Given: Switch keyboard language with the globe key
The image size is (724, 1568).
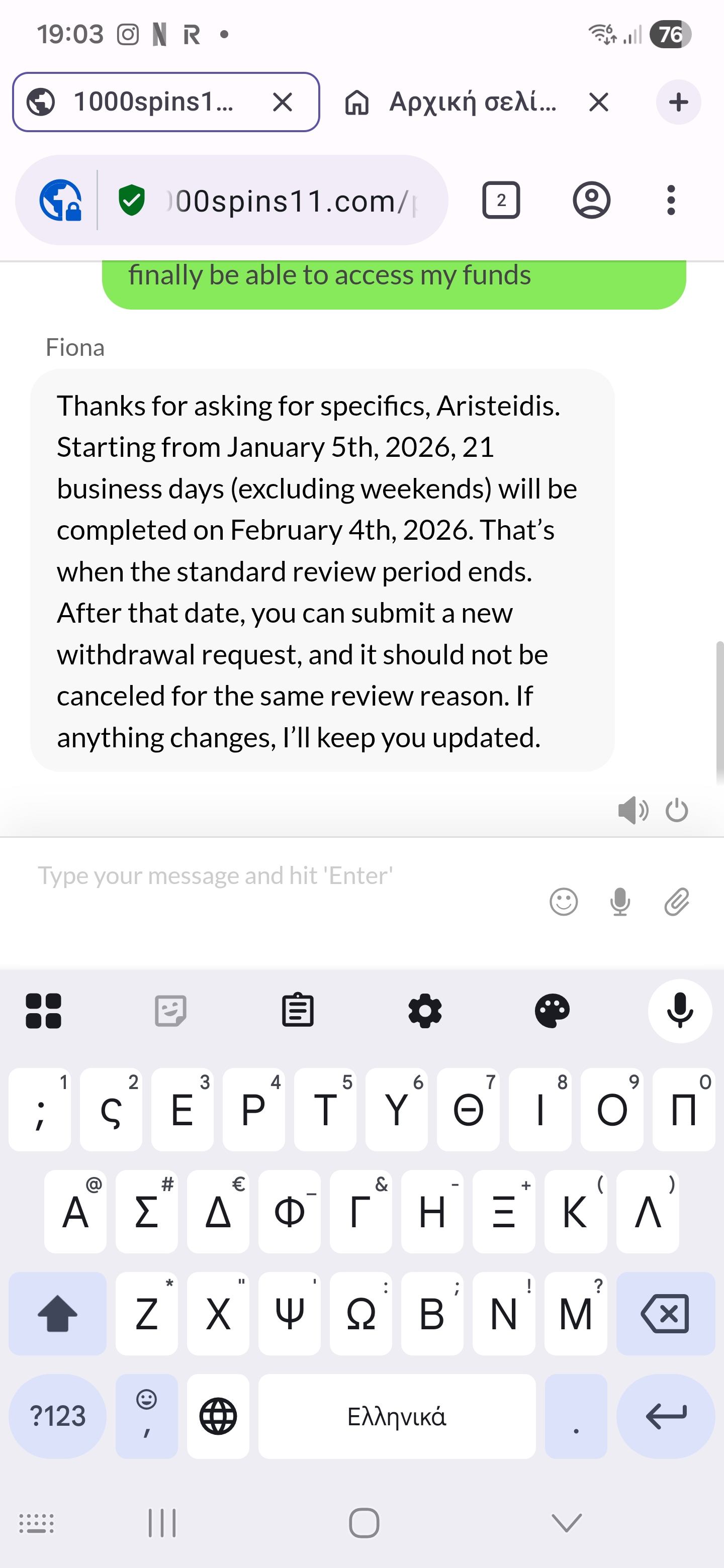Looking at the screenshot, I should click(x=218, y=1416).
